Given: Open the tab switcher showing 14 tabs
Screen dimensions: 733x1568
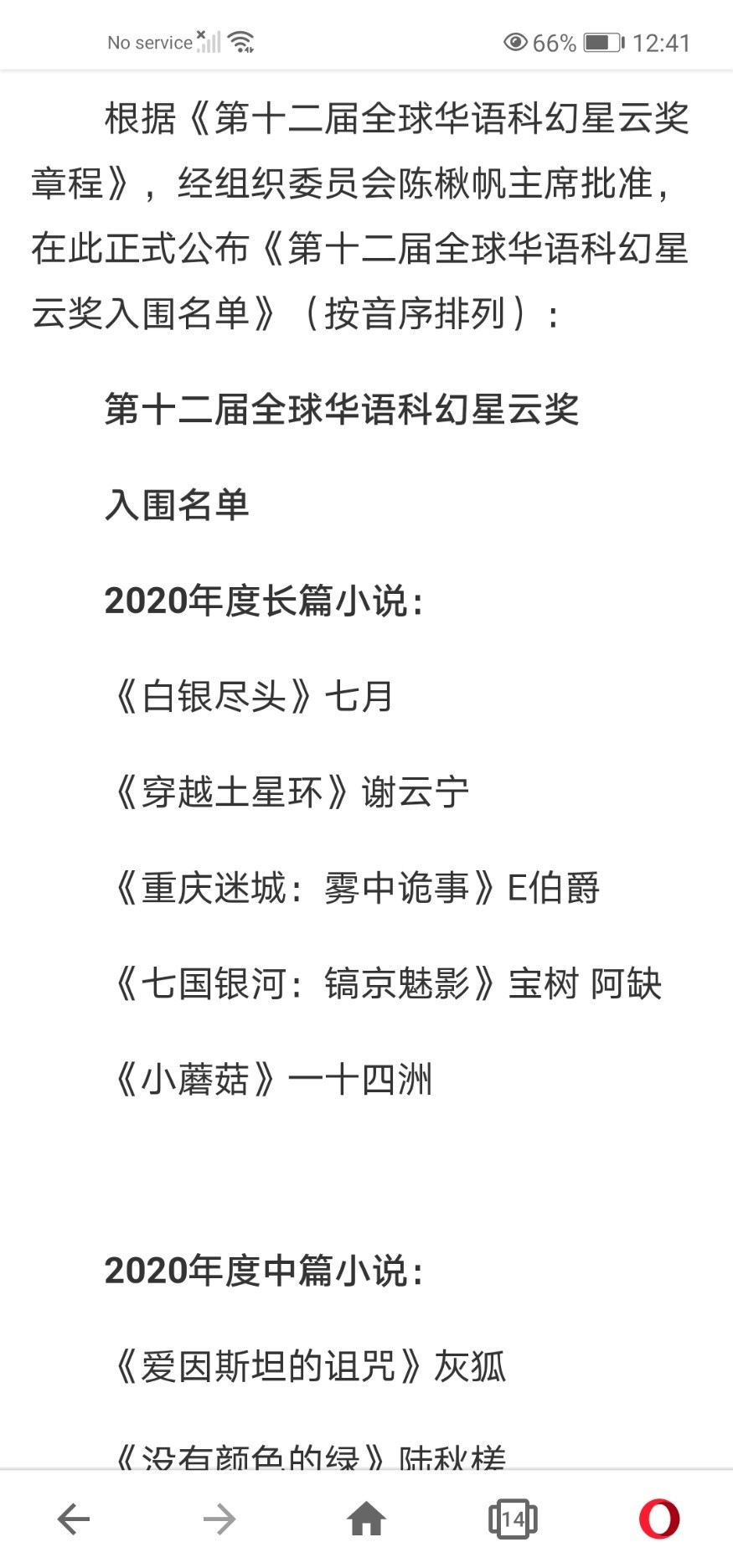Looking at the screenshot, I should click(x=513, y=1519).
